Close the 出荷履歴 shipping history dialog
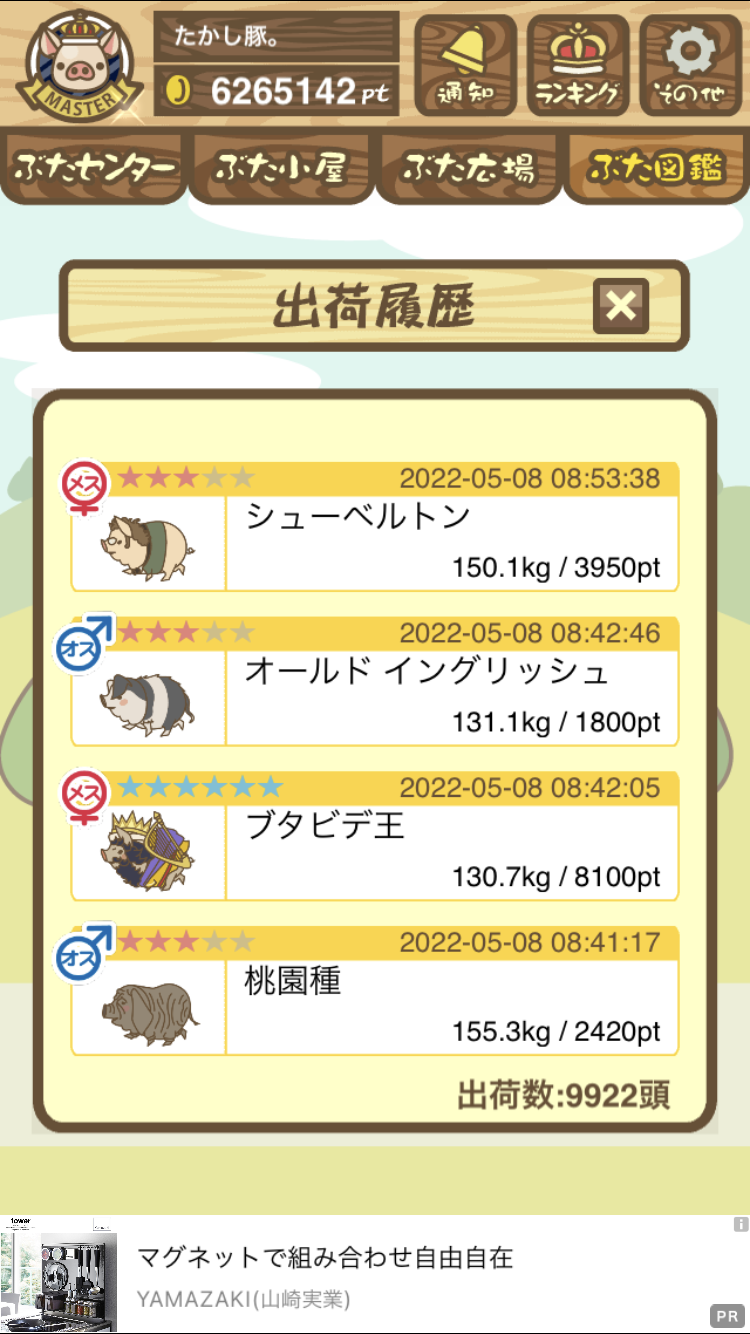This screenshot has height=1334, width=750. [x=621, y=306]
